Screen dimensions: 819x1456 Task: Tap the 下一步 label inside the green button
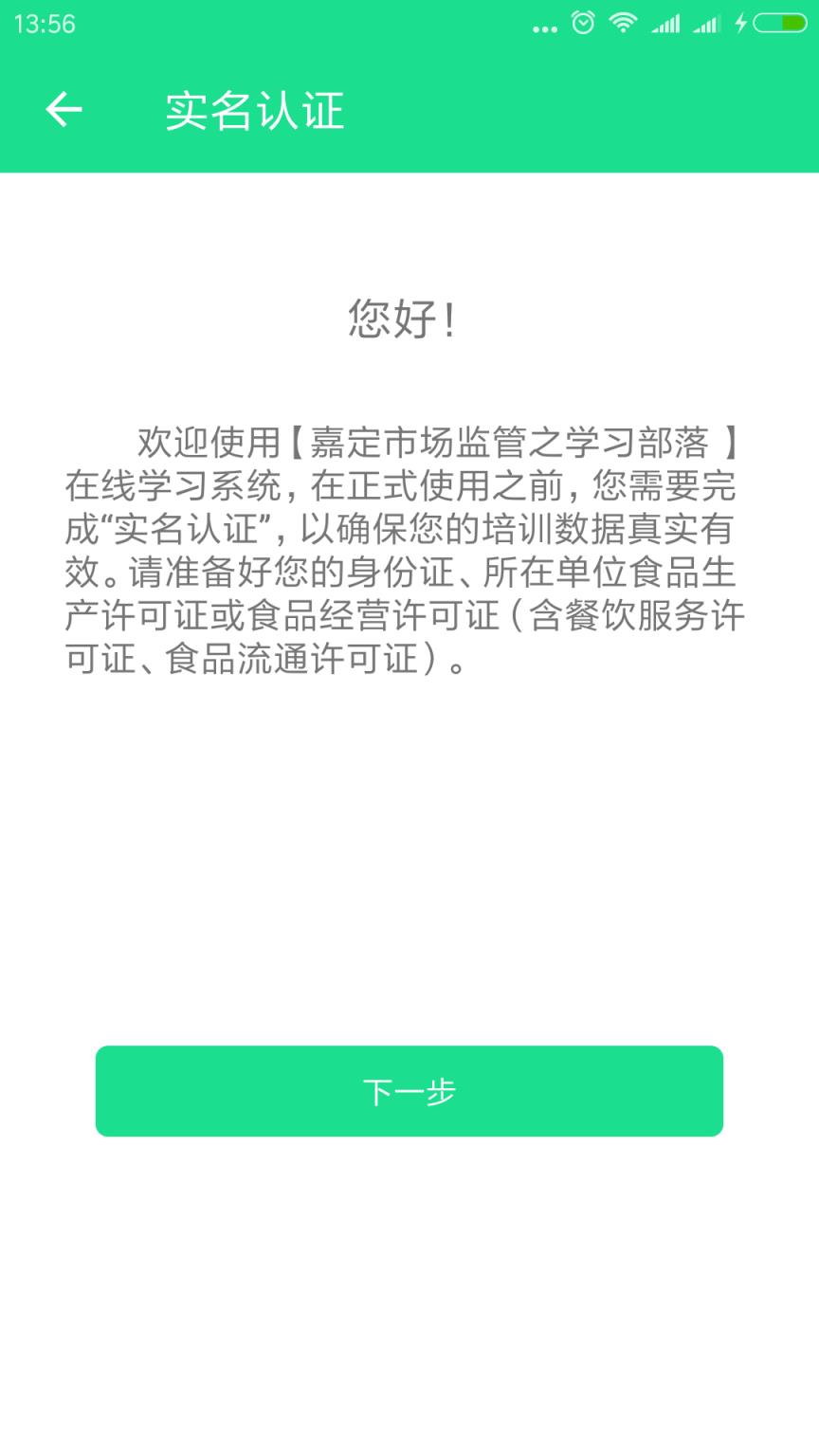pos(408,1091)
